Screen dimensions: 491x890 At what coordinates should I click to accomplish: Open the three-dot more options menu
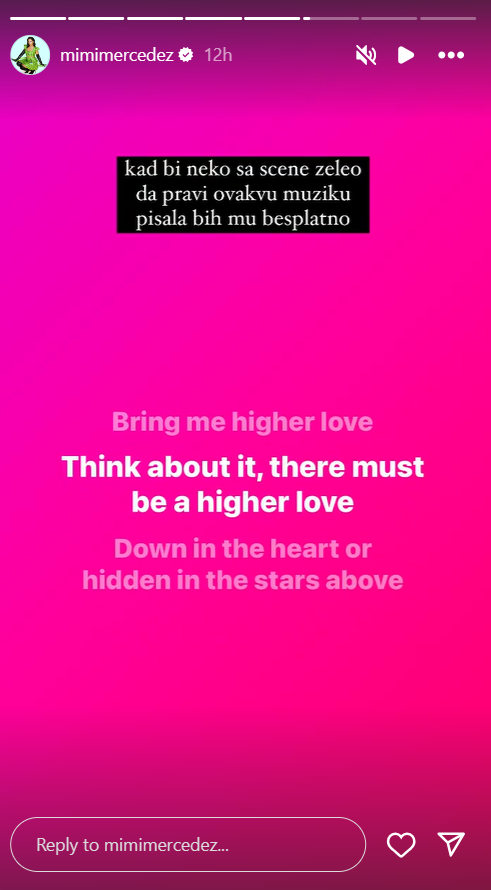click(x=451, y=55)
